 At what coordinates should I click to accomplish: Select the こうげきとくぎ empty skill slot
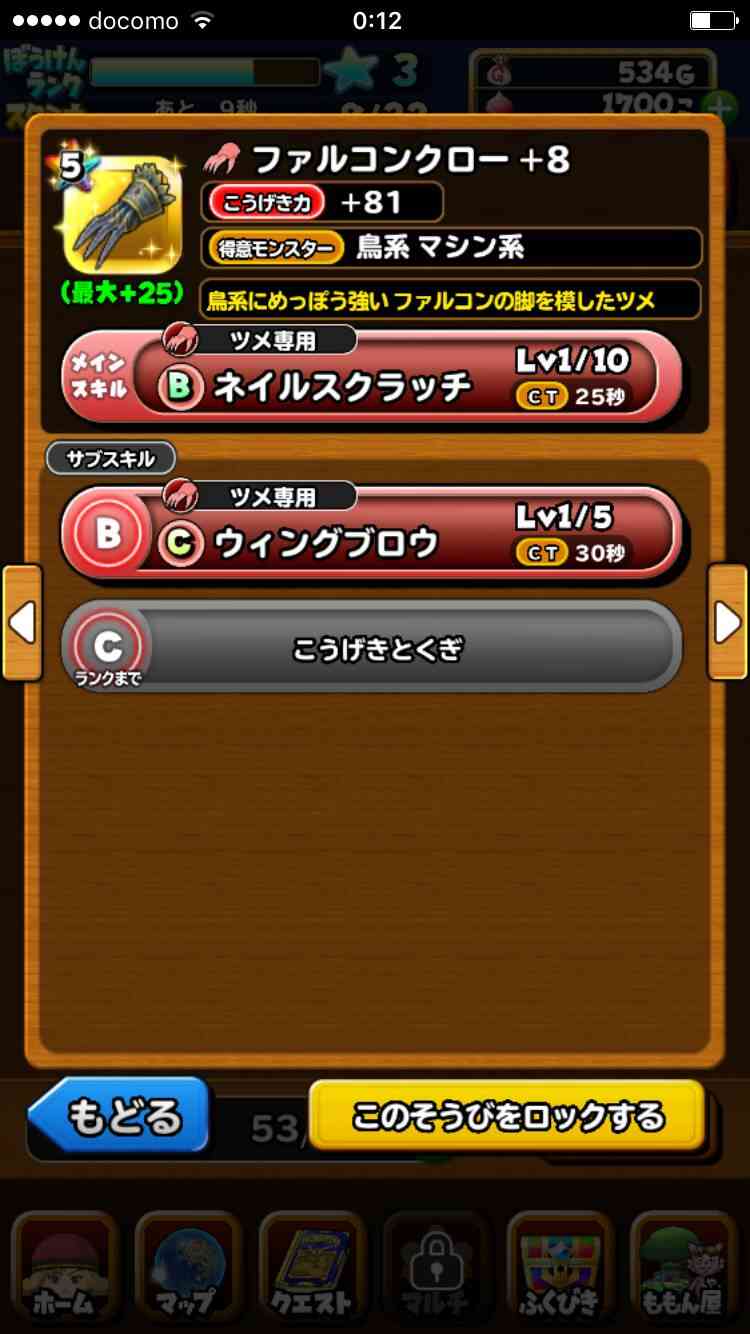point(371,648)
